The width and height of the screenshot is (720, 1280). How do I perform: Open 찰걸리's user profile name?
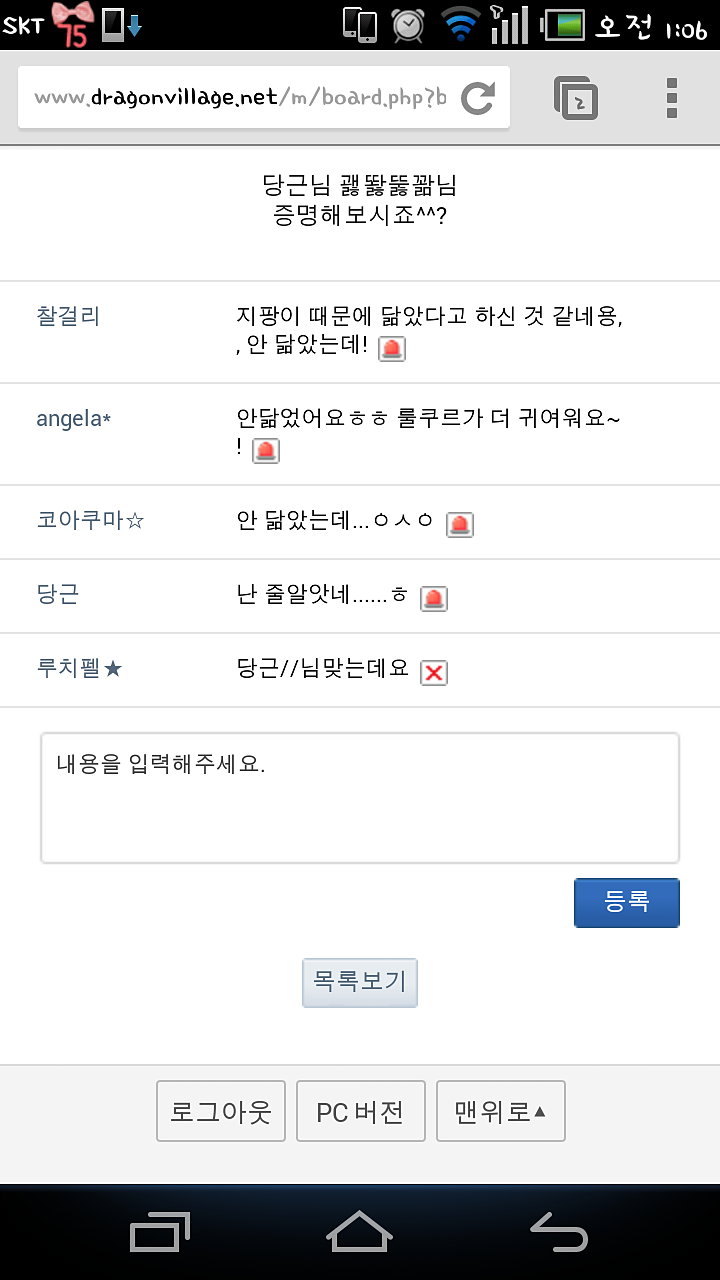click(x=68, y=317)
